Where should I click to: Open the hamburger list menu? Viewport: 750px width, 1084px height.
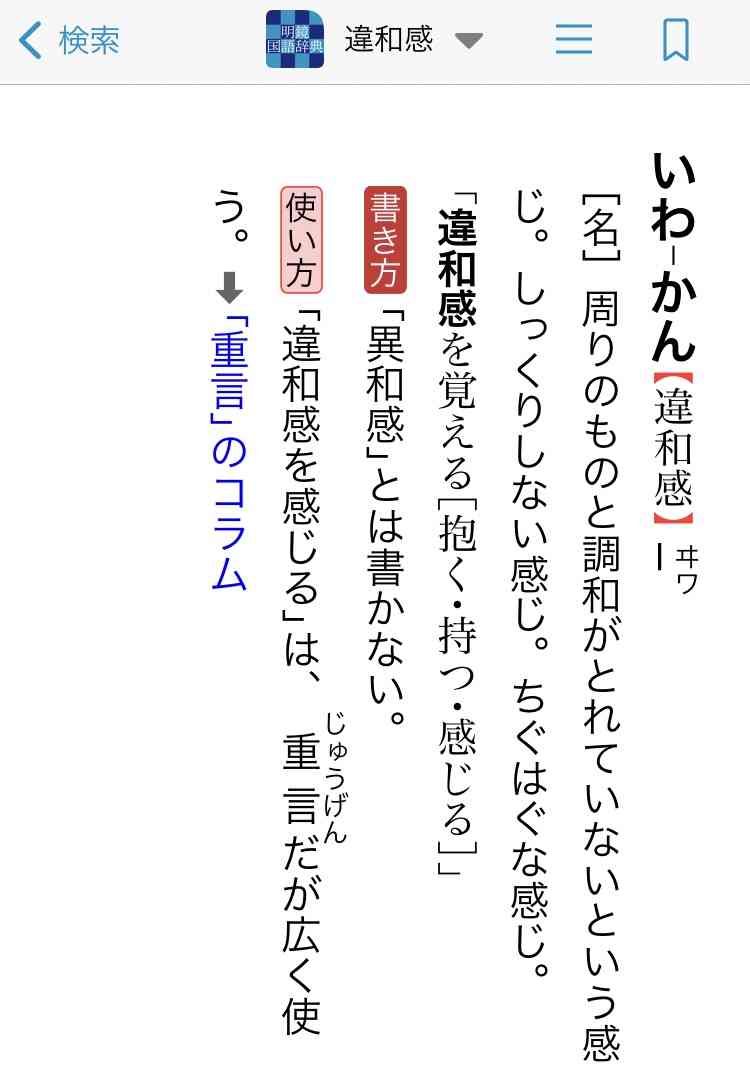[x=574, y=40]
